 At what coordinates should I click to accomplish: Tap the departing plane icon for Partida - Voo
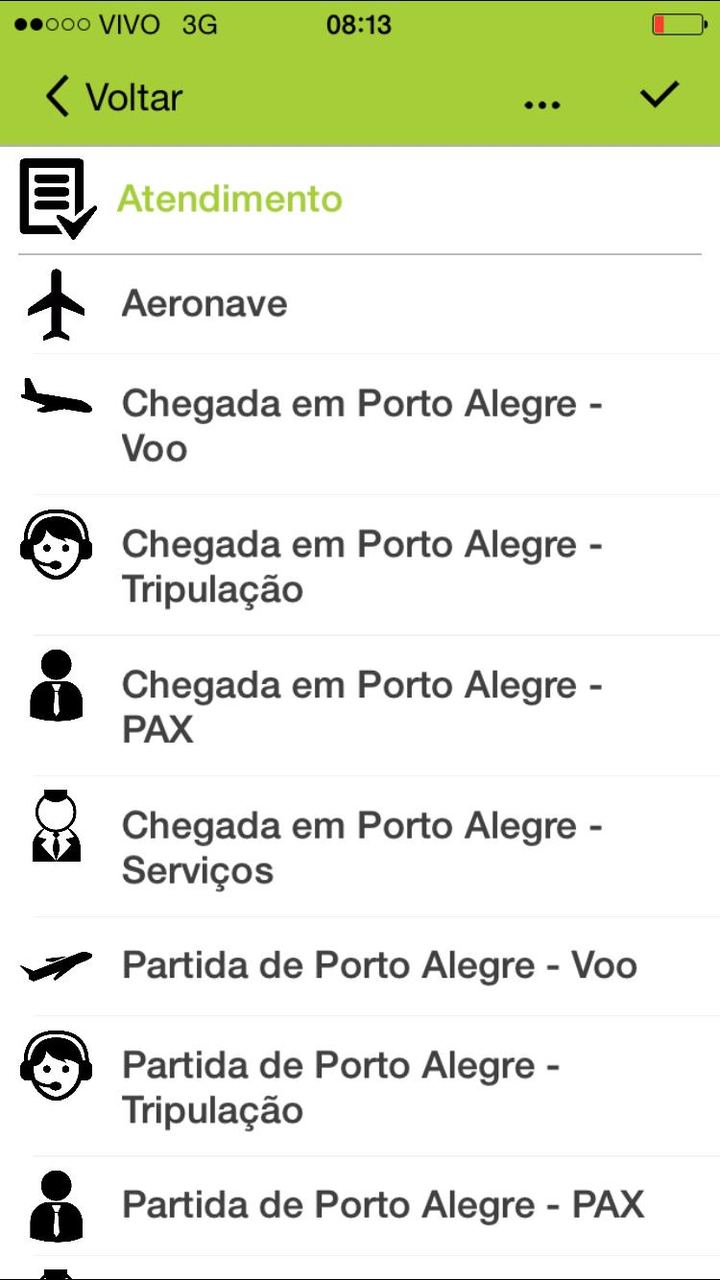(x=55, y=965)
